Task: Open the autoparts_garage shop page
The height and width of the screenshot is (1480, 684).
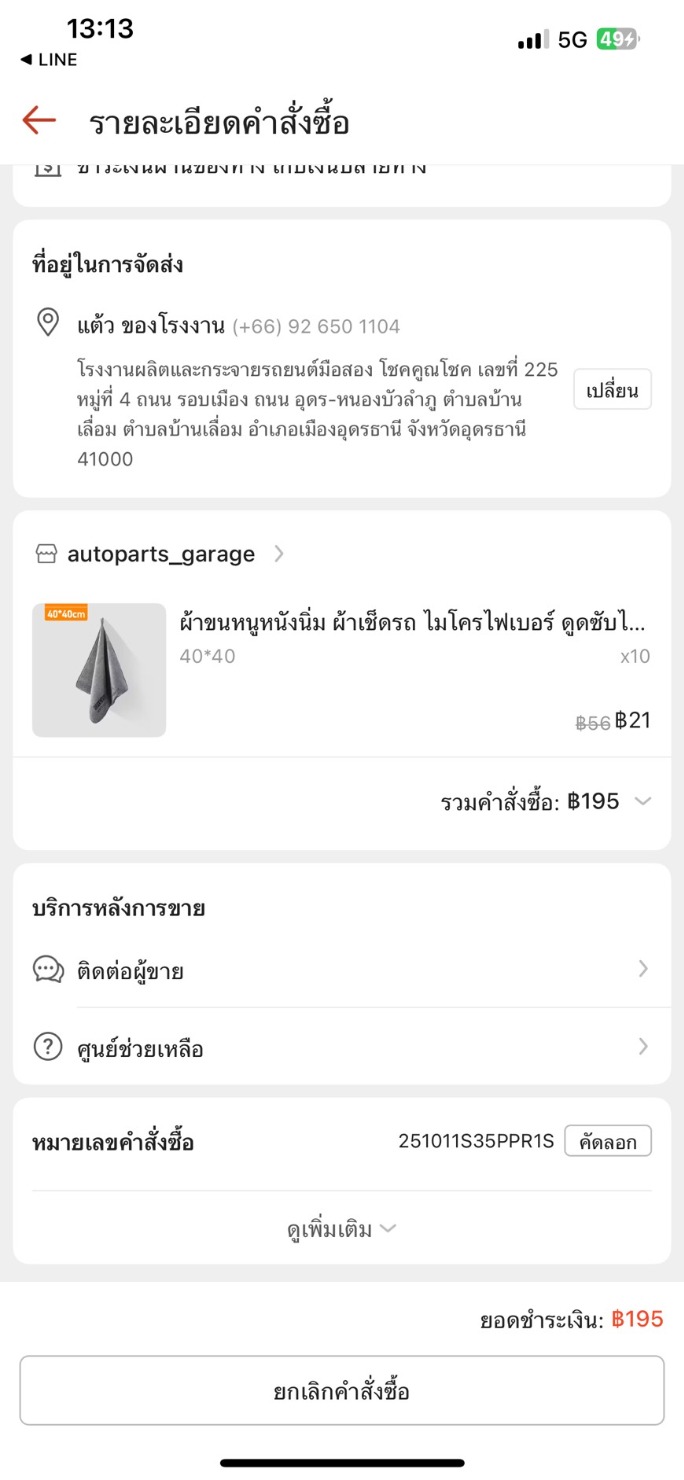Action: tap(160, 554)
